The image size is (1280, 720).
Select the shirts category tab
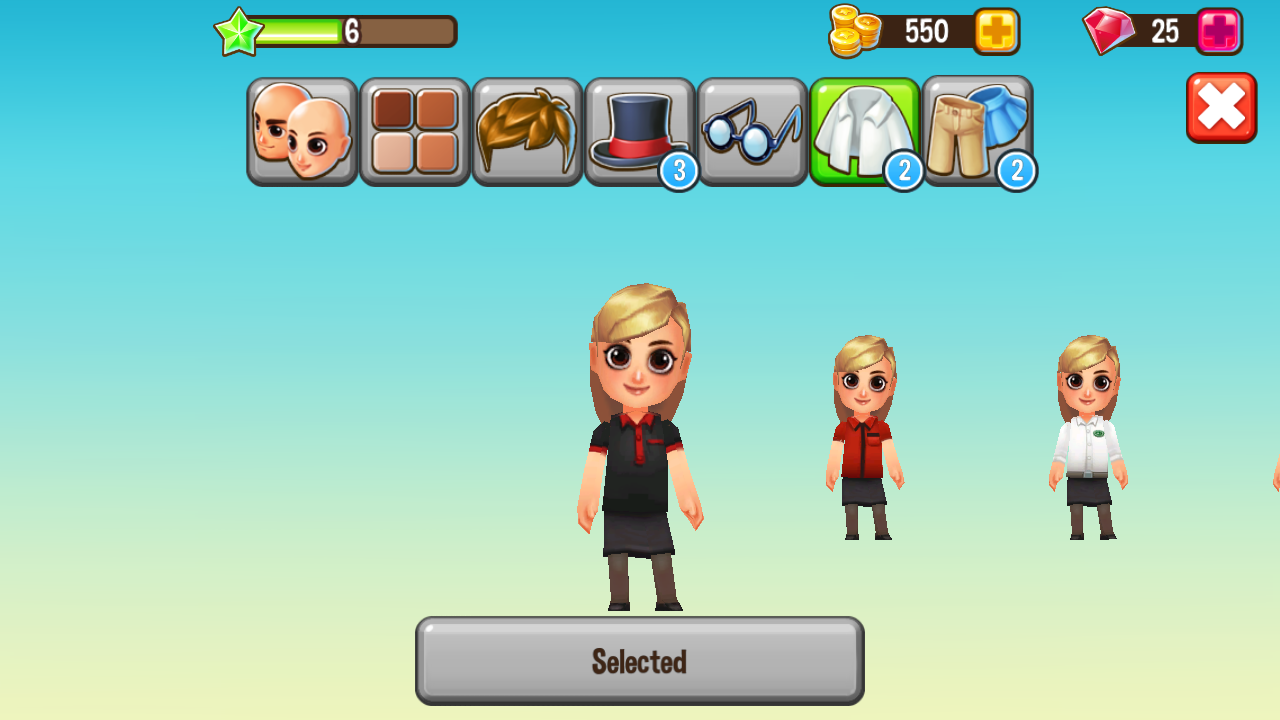(864, 131)
